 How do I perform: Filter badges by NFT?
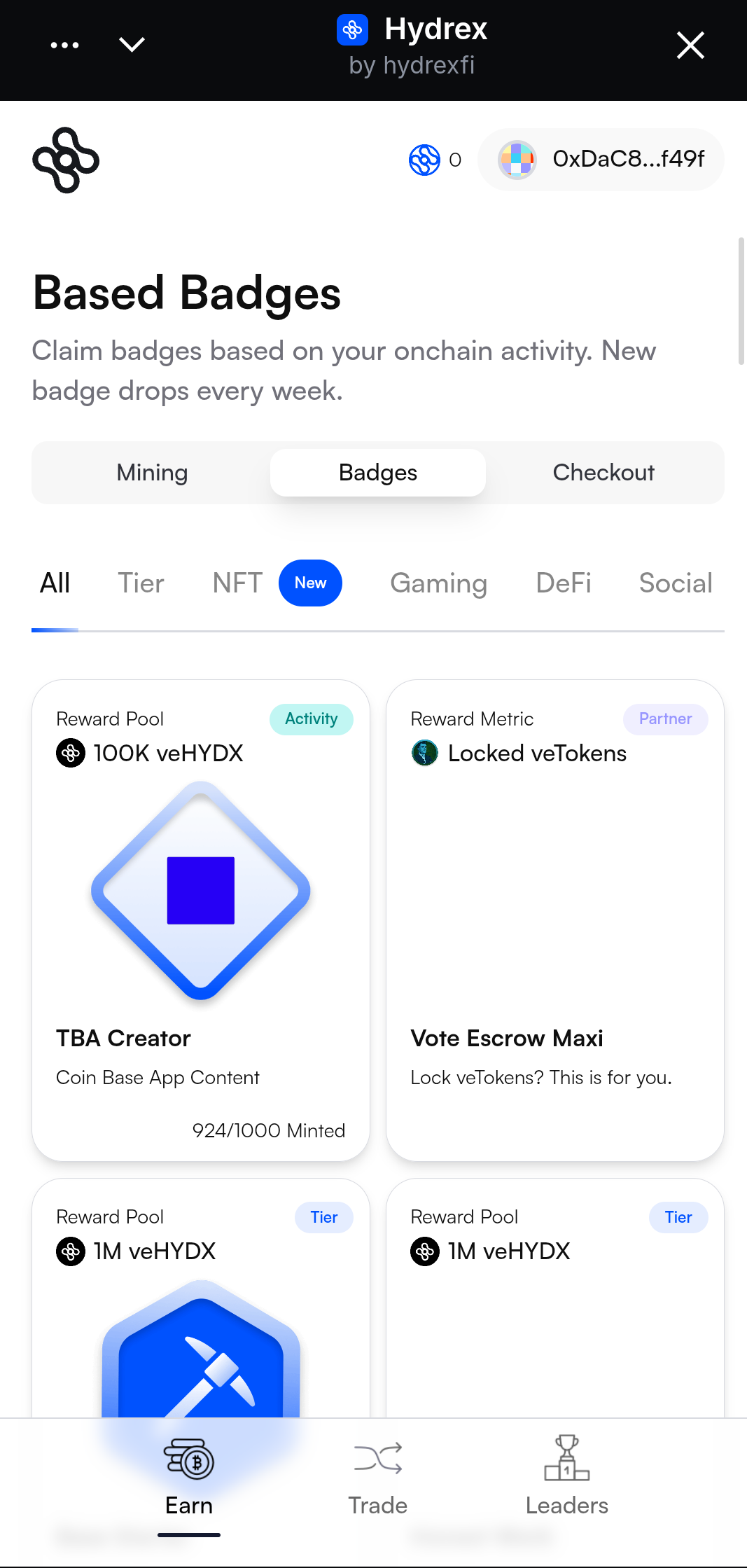(x=238, y=583)
